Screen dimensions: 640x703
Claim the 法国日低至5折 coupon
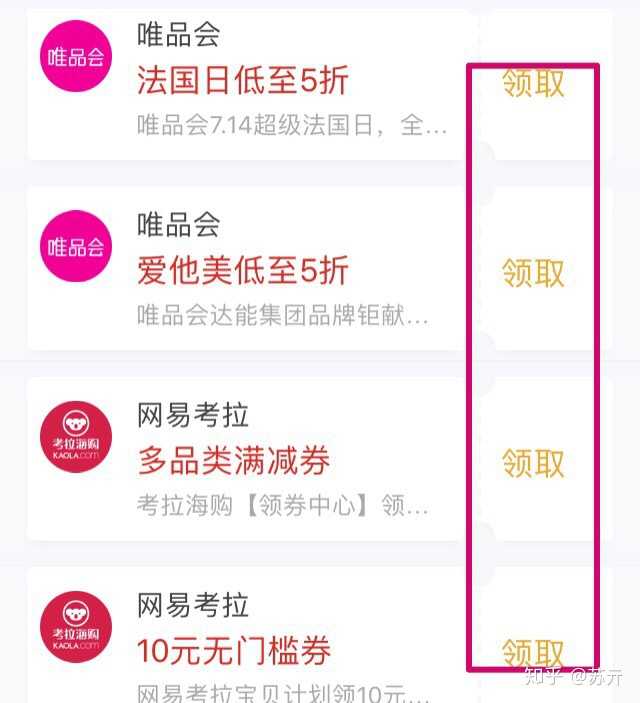533,84
